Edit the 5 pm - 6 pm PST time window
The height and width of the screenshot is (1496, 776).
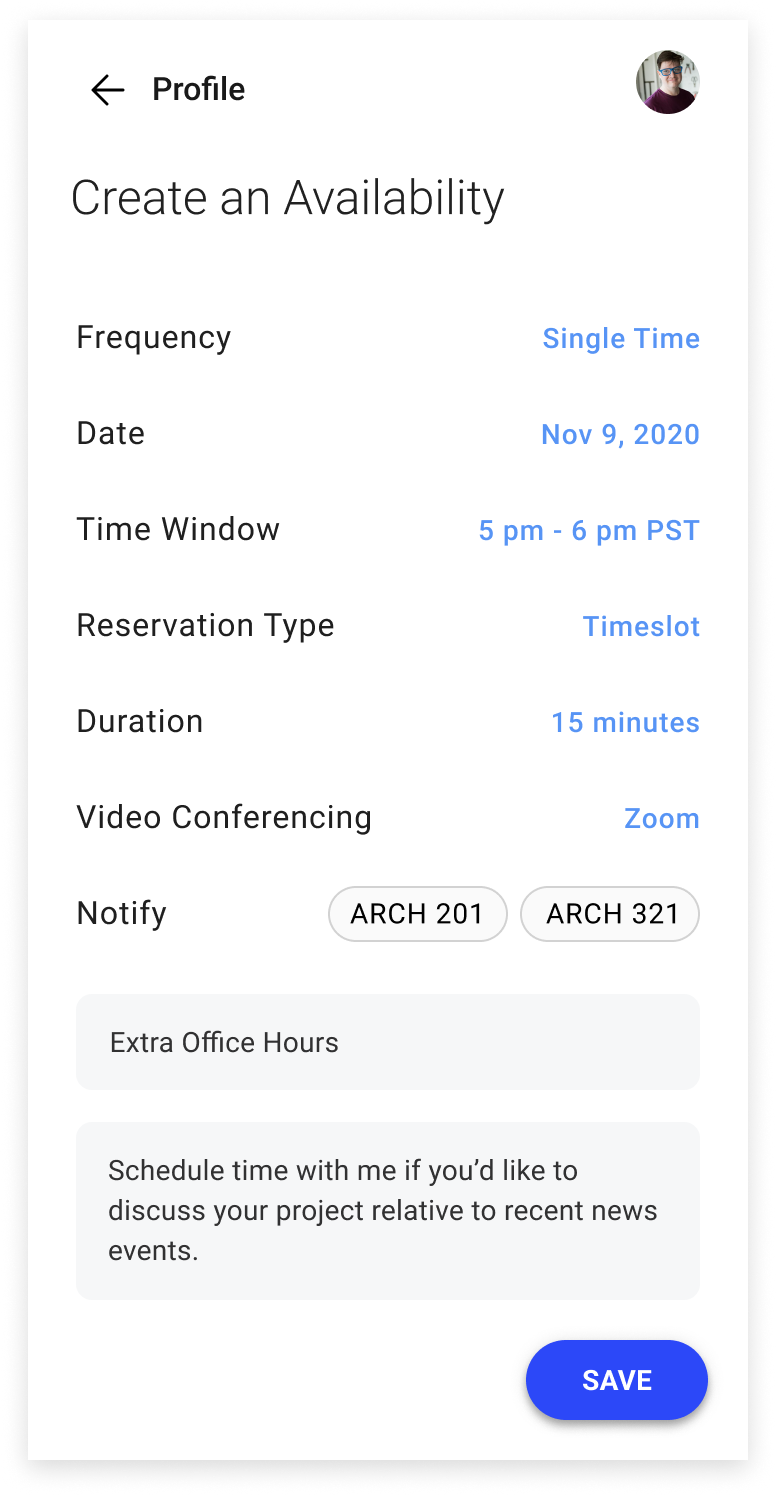point(589,530)
